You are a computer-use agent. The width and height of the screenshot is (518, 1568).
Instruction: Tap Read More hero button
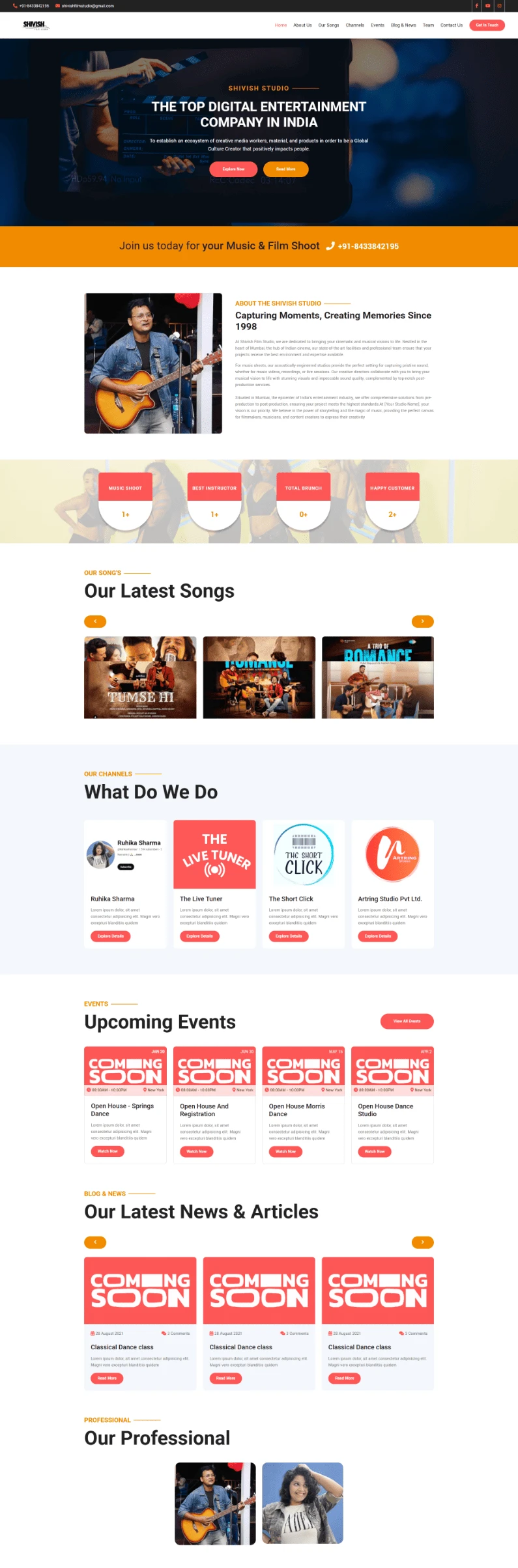click(285, 169)
